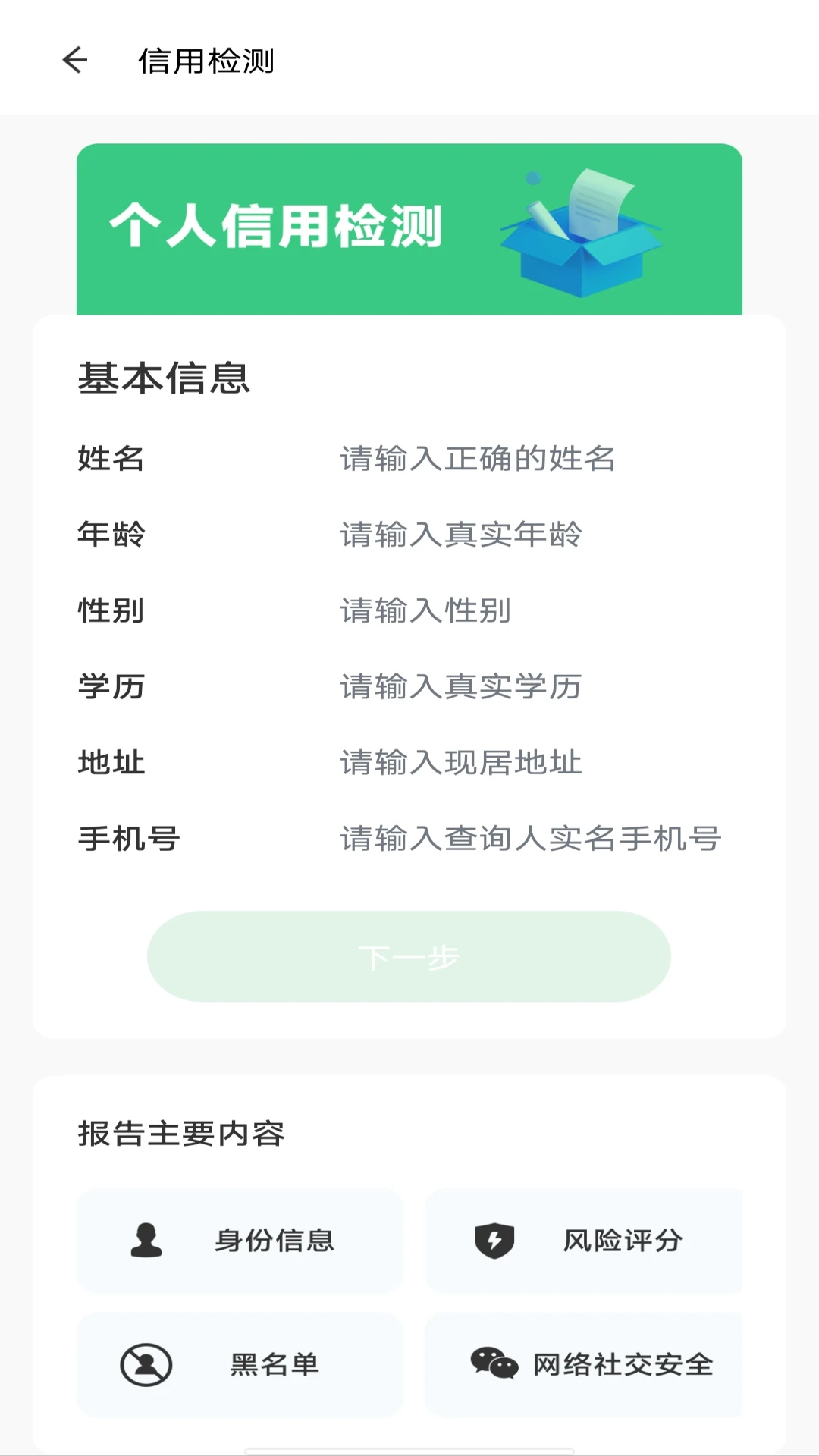
Task: Select the 黑名单 report card
Action: click(240, 1363)
